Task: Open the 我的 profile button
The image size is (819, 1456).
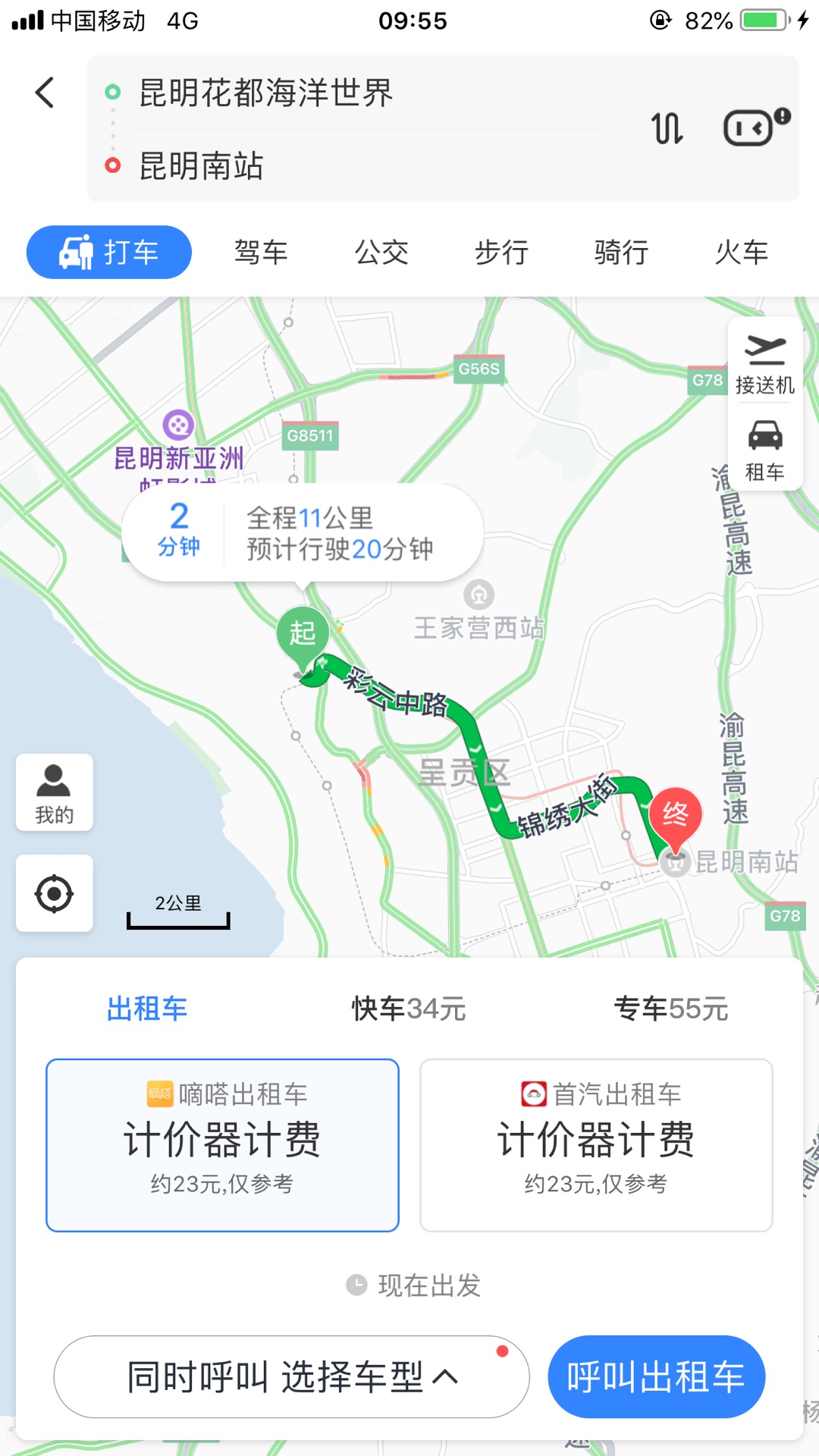Action: (x=55, y=792)
